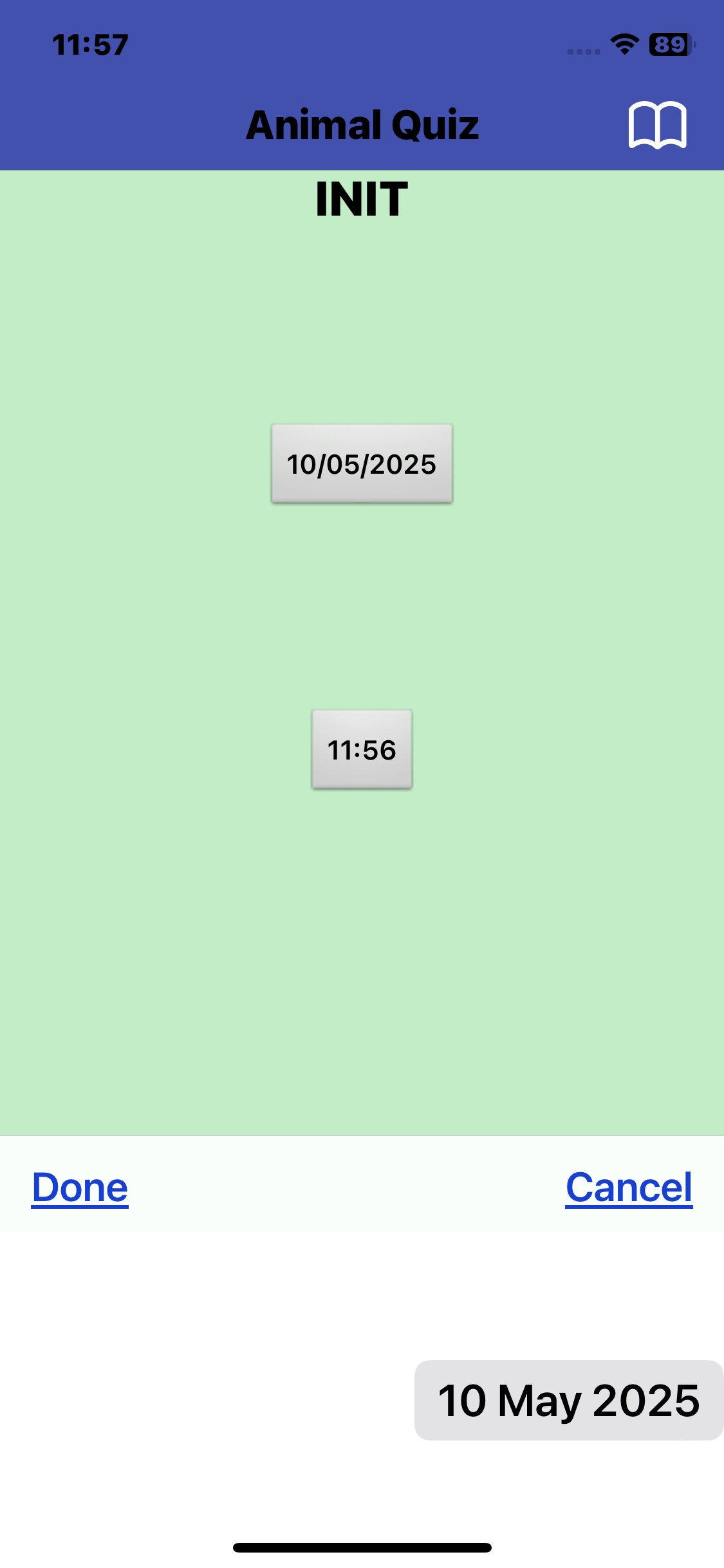Open the book icon in the header
Image resolution: width=724 pixels, height=1568 pixels.
tap(657, 125)
